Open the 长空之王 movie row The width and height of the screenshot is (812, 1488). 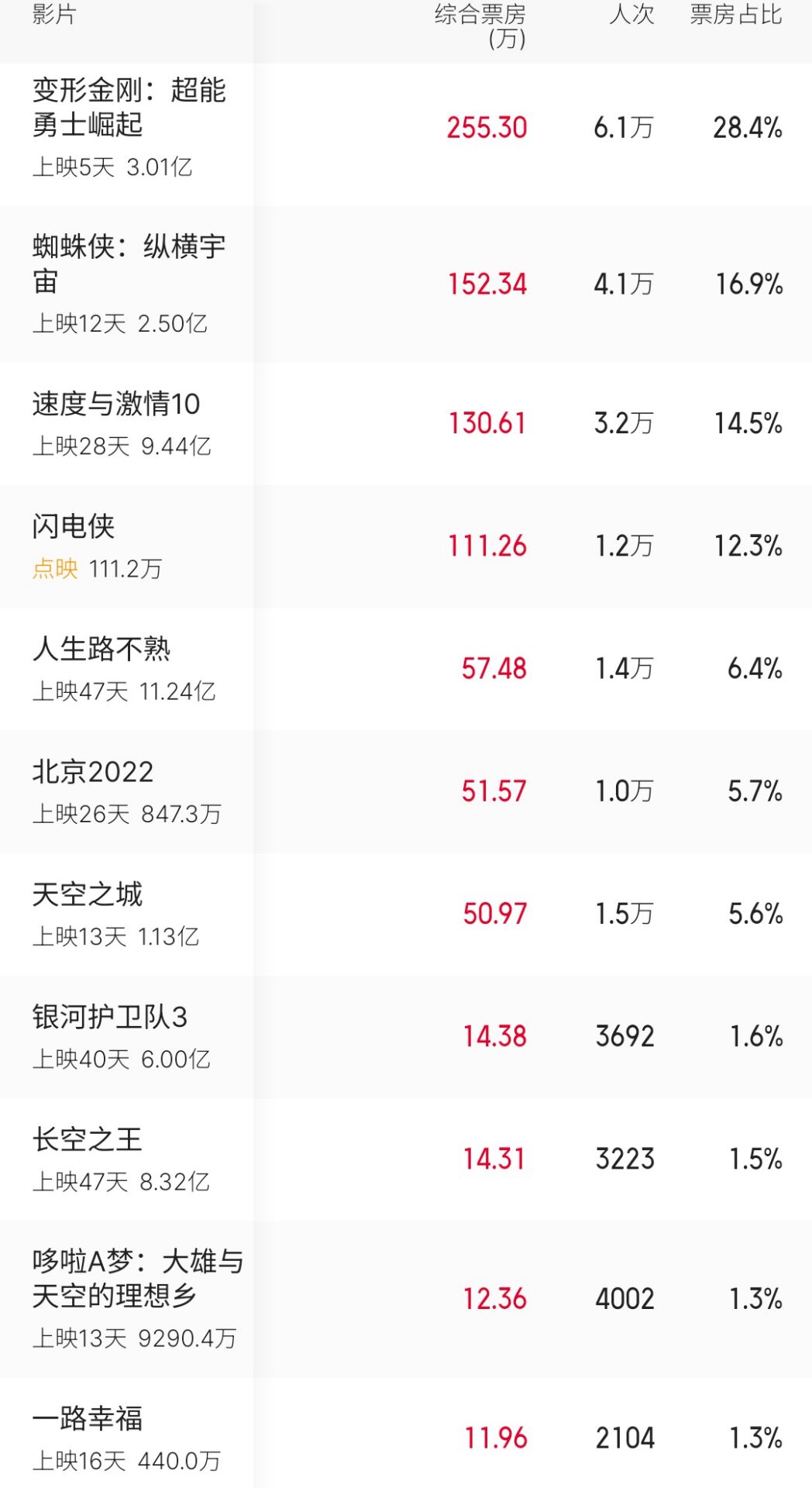pyautogui.click(x=406, y=1159)
